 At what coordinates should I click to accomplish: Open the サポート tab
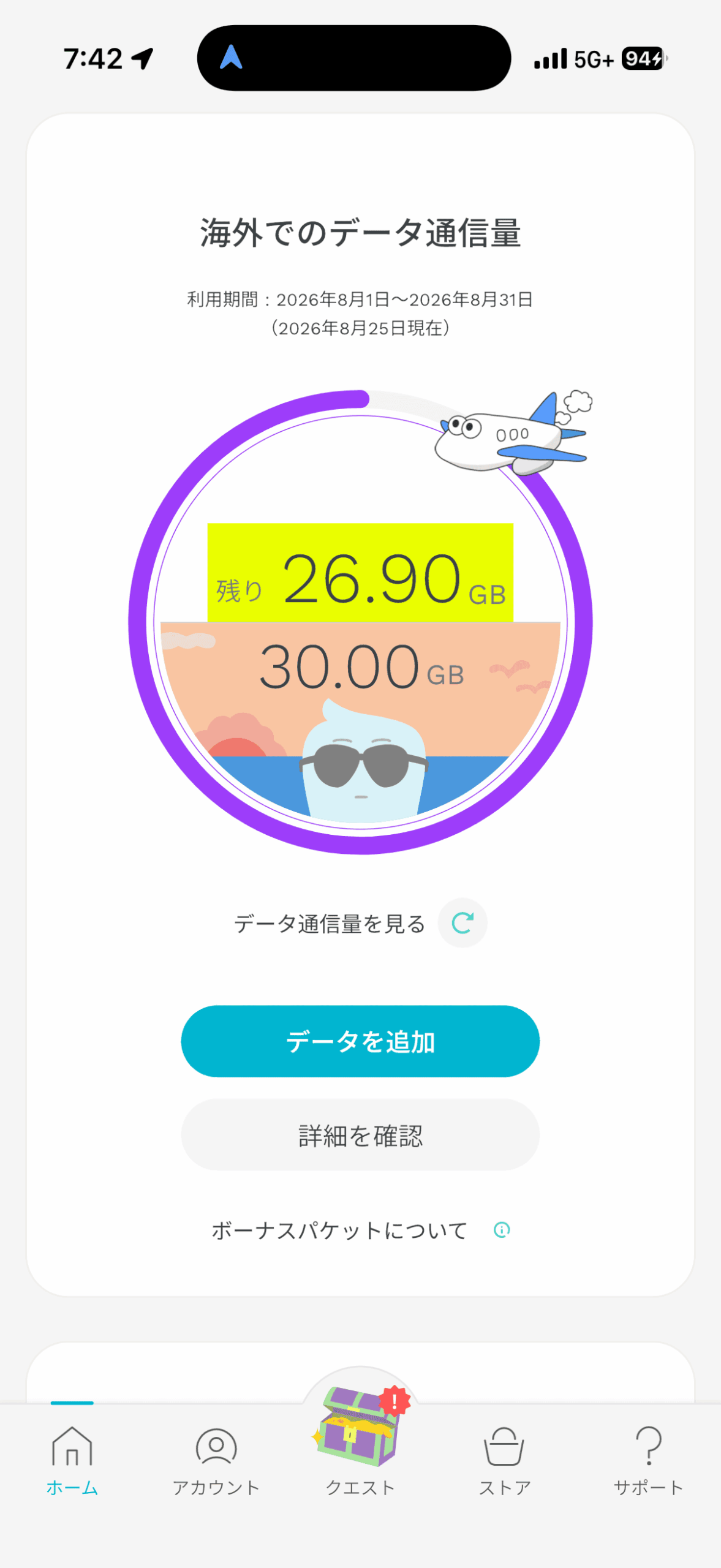point(649,1461)
